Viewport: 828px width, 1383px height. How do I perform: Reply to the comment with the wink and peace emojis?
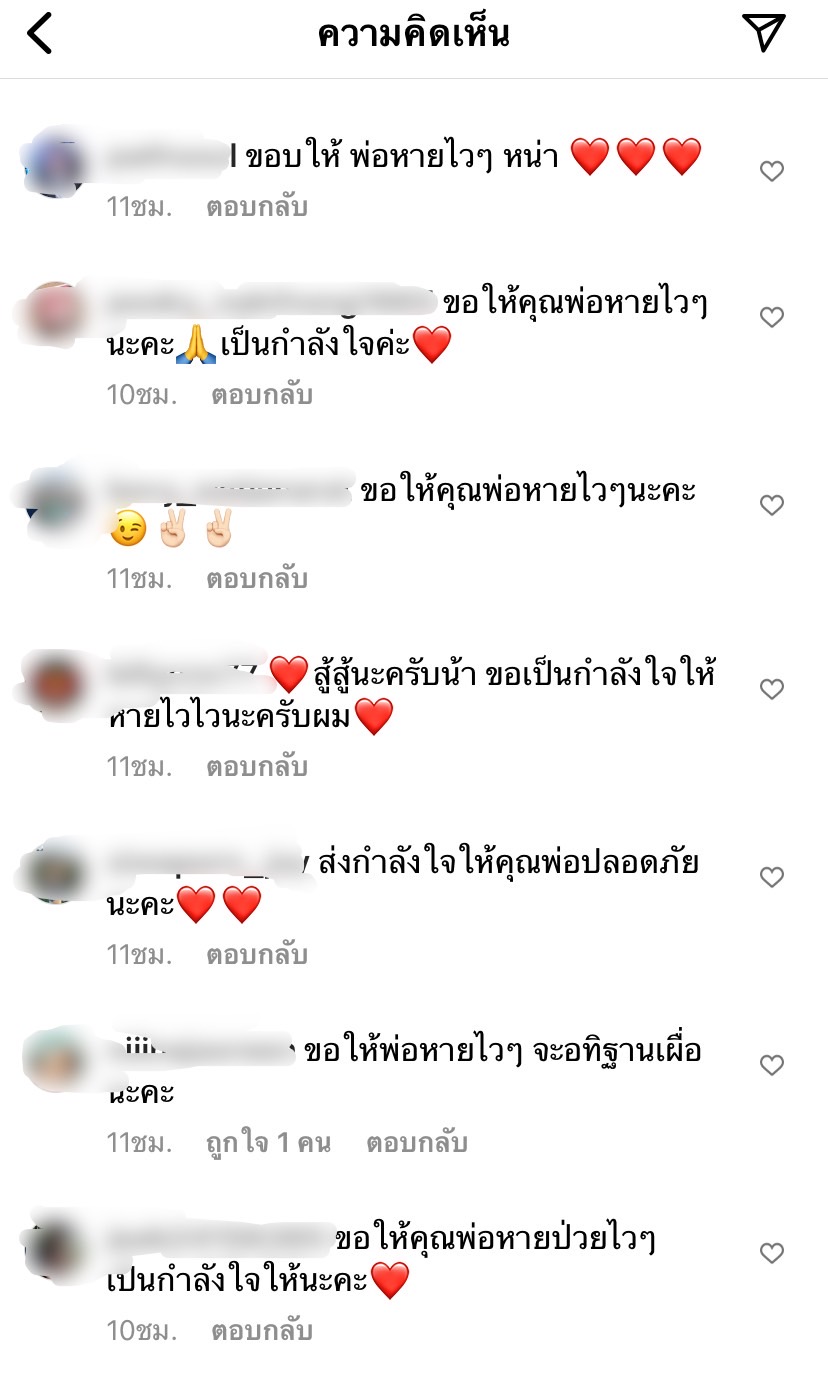[x=257, y=579]
